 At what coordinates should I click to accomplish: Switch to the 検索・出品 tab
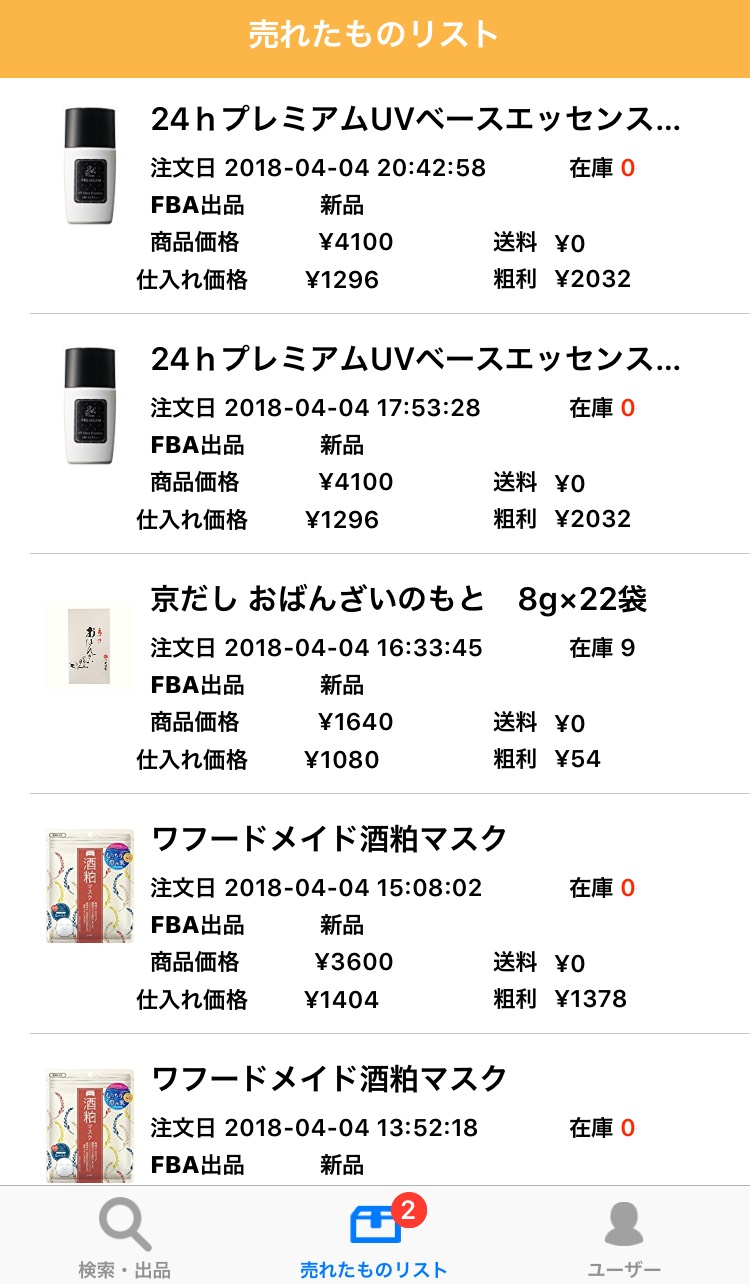pyautogui.click(x=125, y=1236)
